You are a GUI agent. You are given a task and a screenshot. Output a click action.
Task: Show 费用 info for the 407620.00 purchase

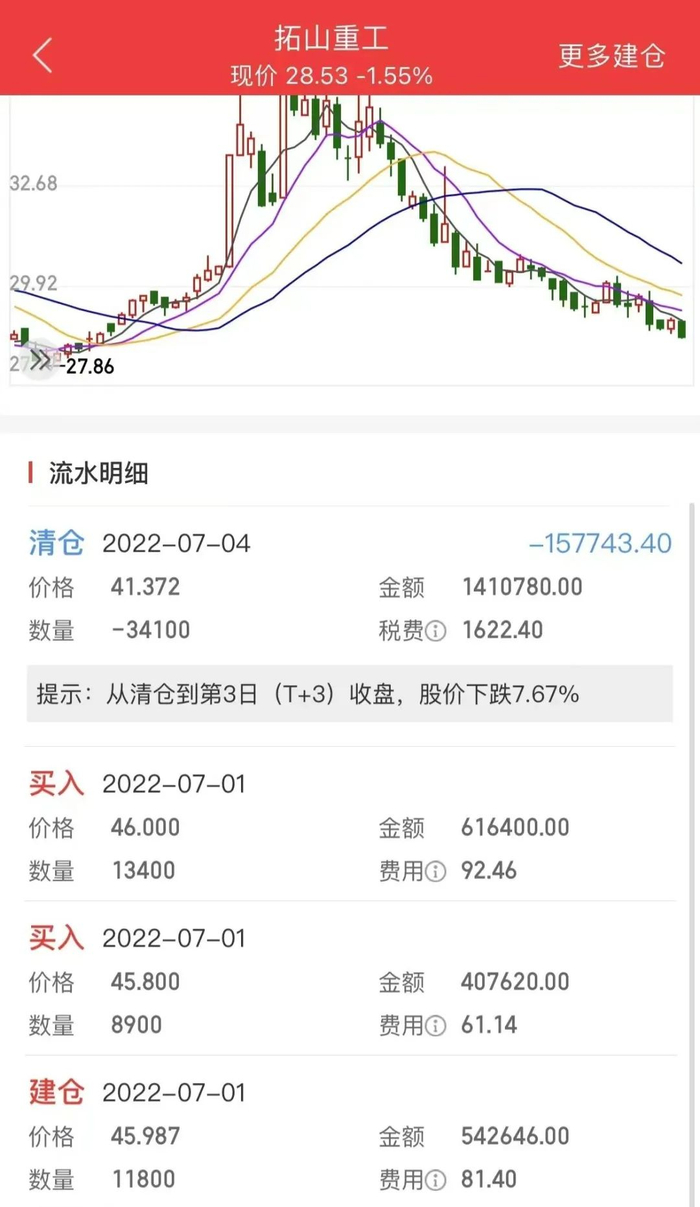pyautogui.click(x=436, y=1025)
